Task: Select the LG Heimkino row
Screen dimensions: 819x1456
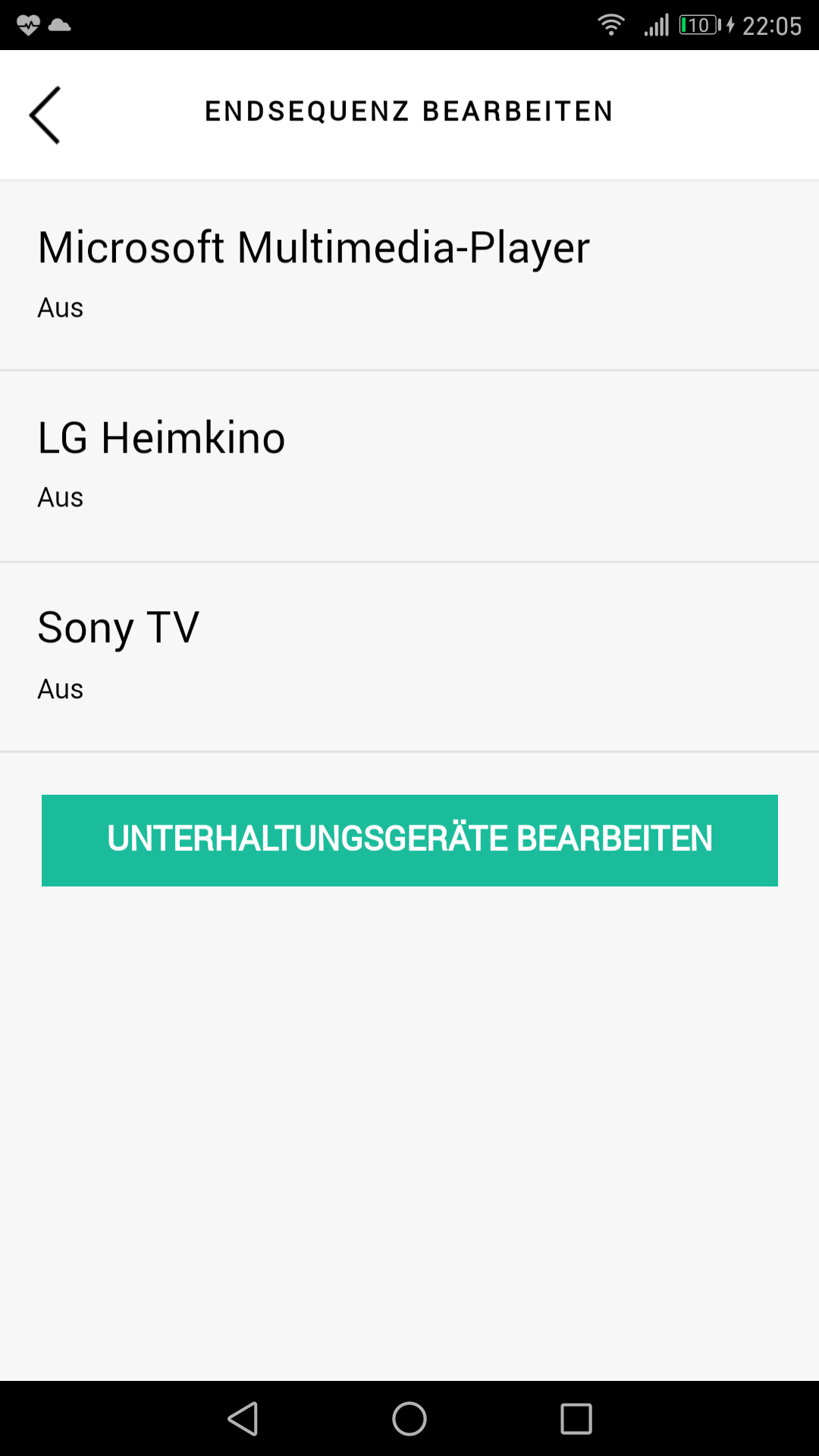Action: (409, 466)
